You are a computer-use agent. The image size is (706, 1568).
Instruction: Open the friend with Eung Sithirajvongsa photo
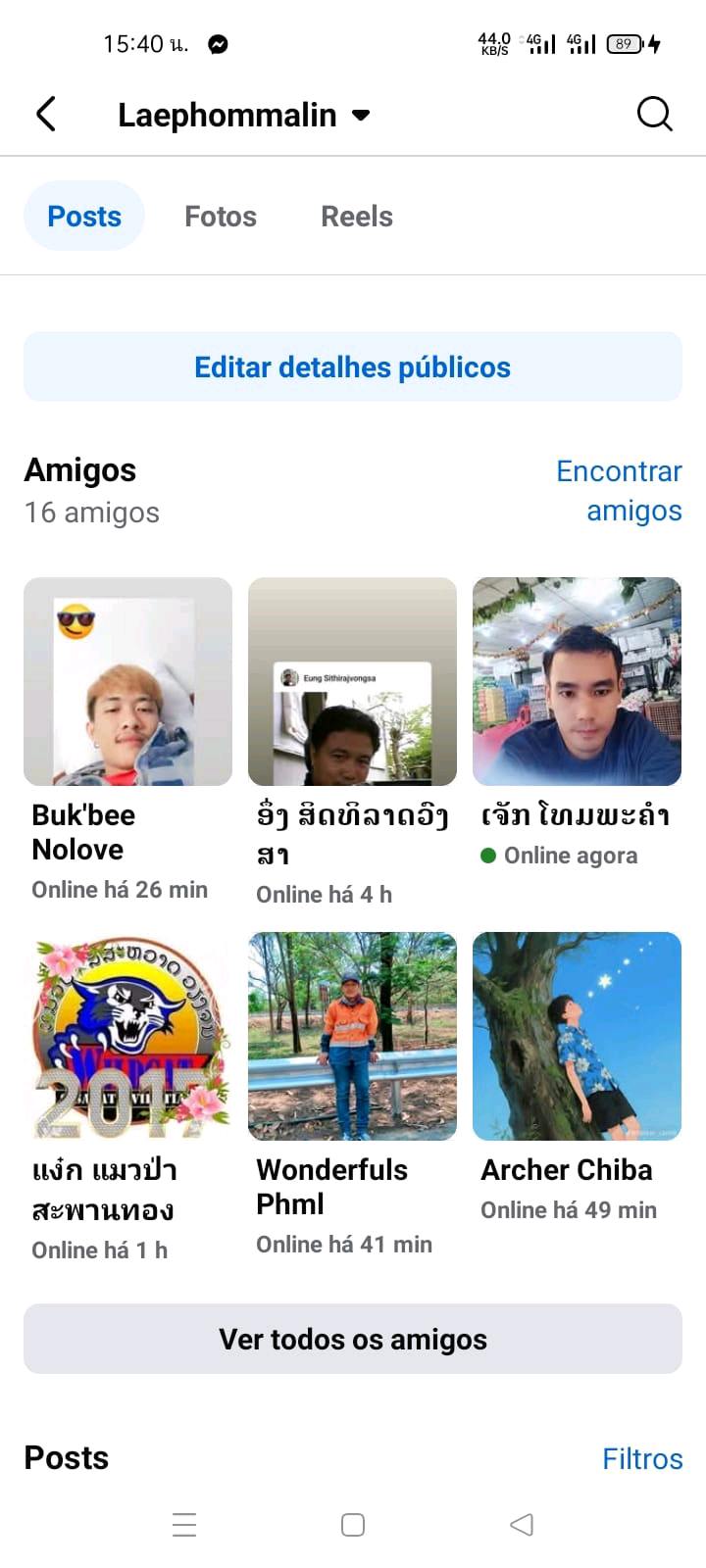point(352,682)
